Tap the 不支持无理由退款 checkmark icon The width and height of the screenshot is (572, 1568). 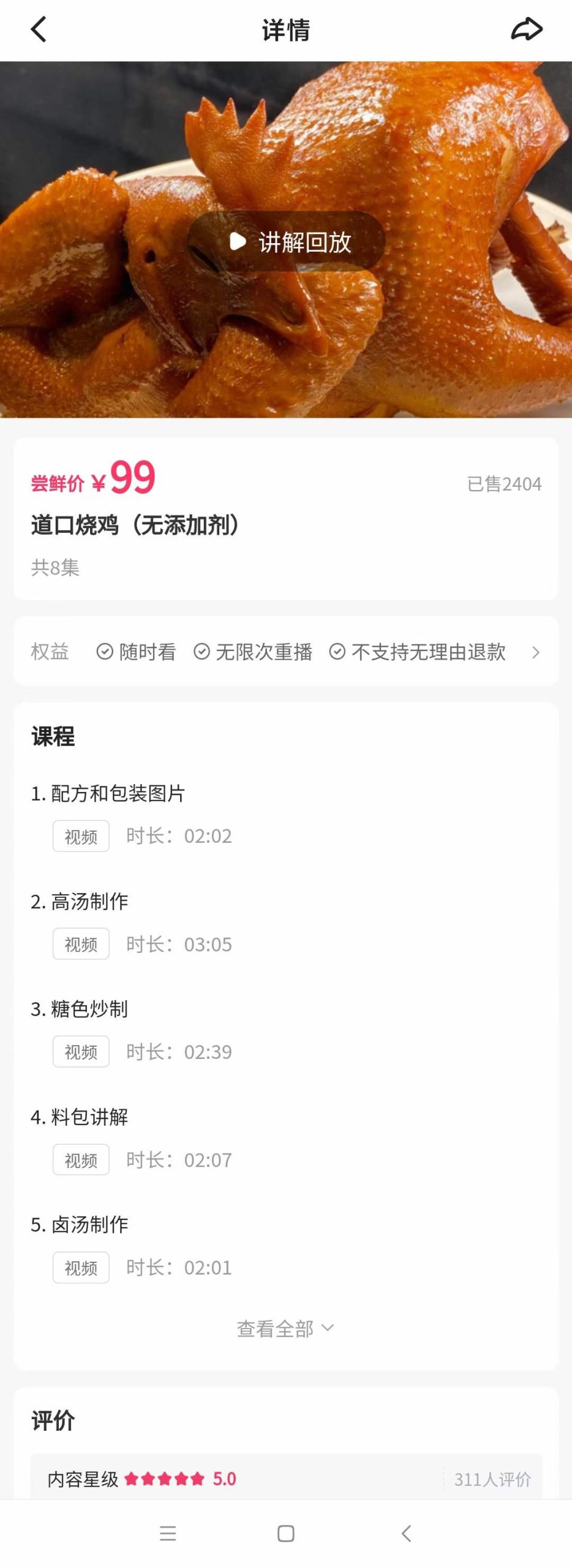(x=337, y=652)
